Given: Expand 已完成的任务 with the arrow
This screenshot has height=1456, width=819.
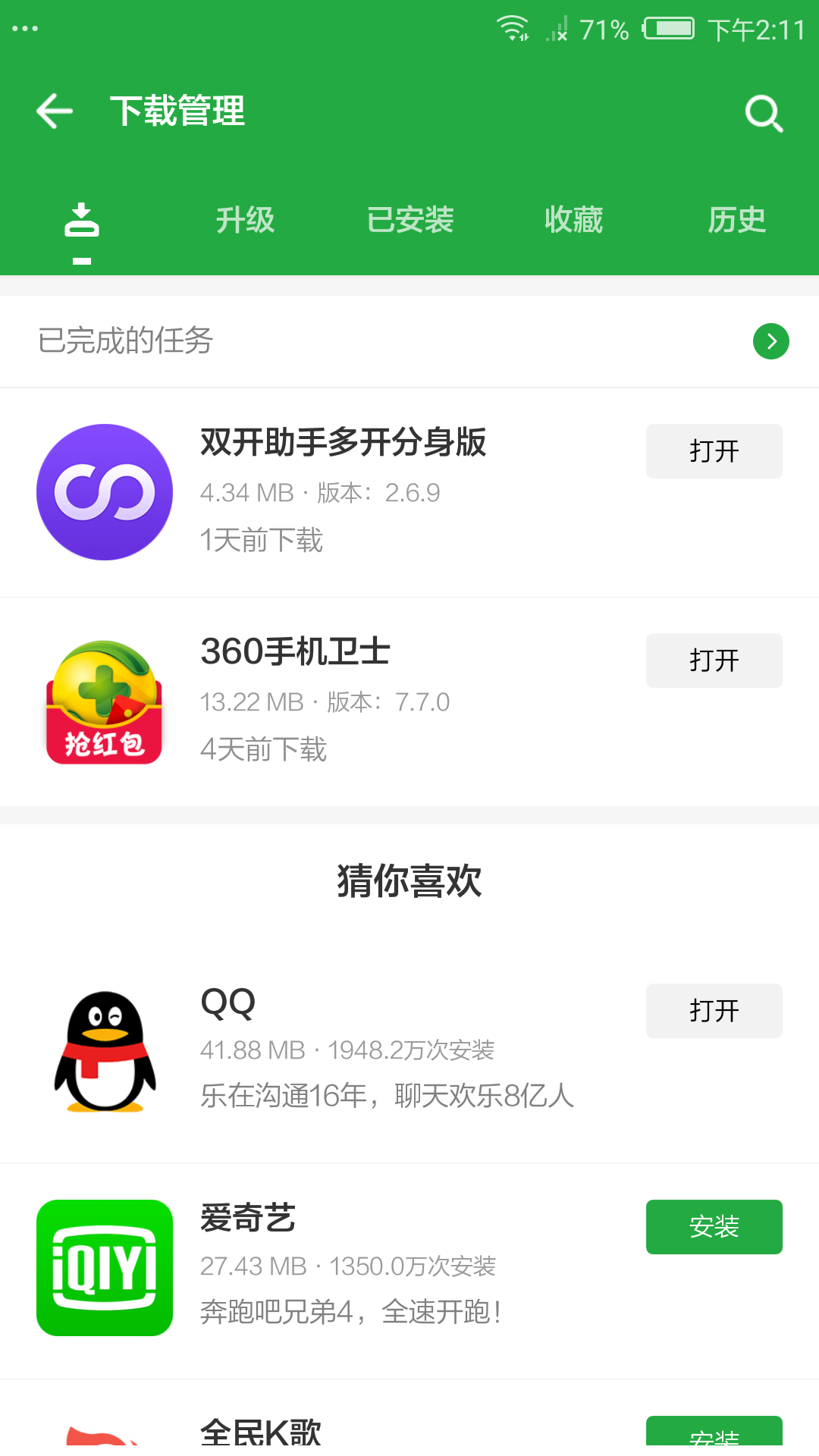Looking at the screenshot, I should tap(770, 341).
